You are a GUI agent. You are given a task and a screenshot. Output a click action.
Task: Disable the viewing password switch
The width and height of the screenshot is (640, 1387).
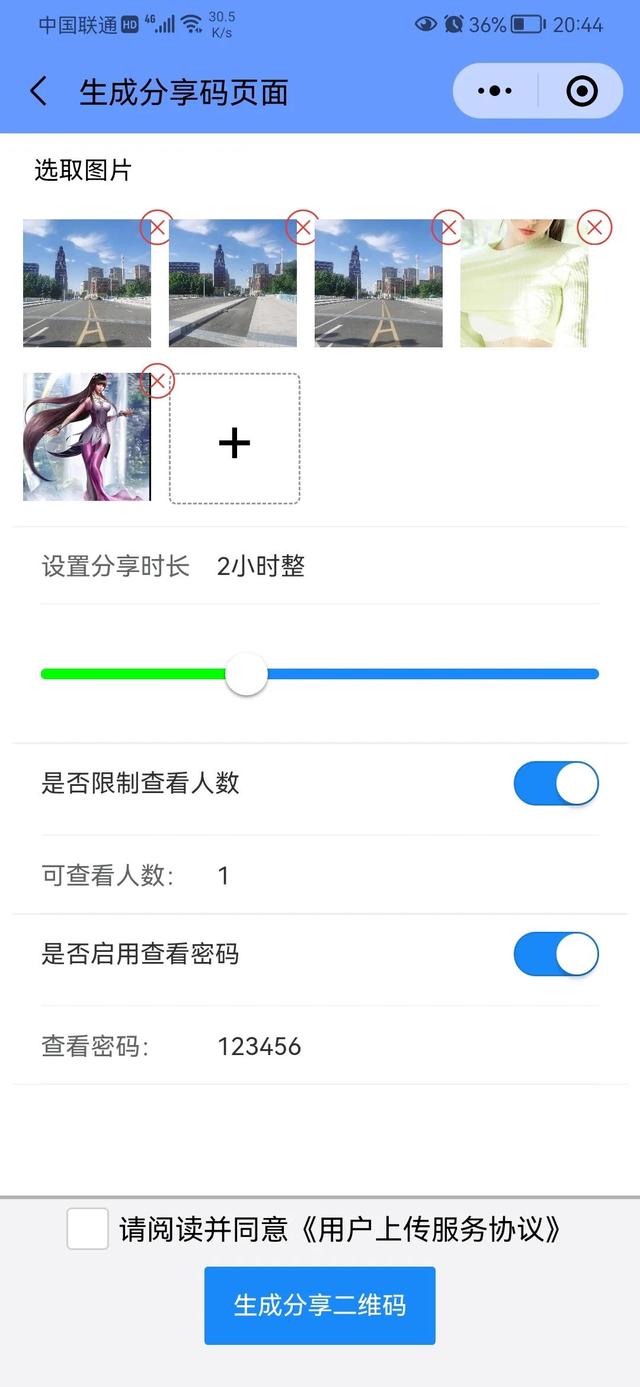(556, 955)
